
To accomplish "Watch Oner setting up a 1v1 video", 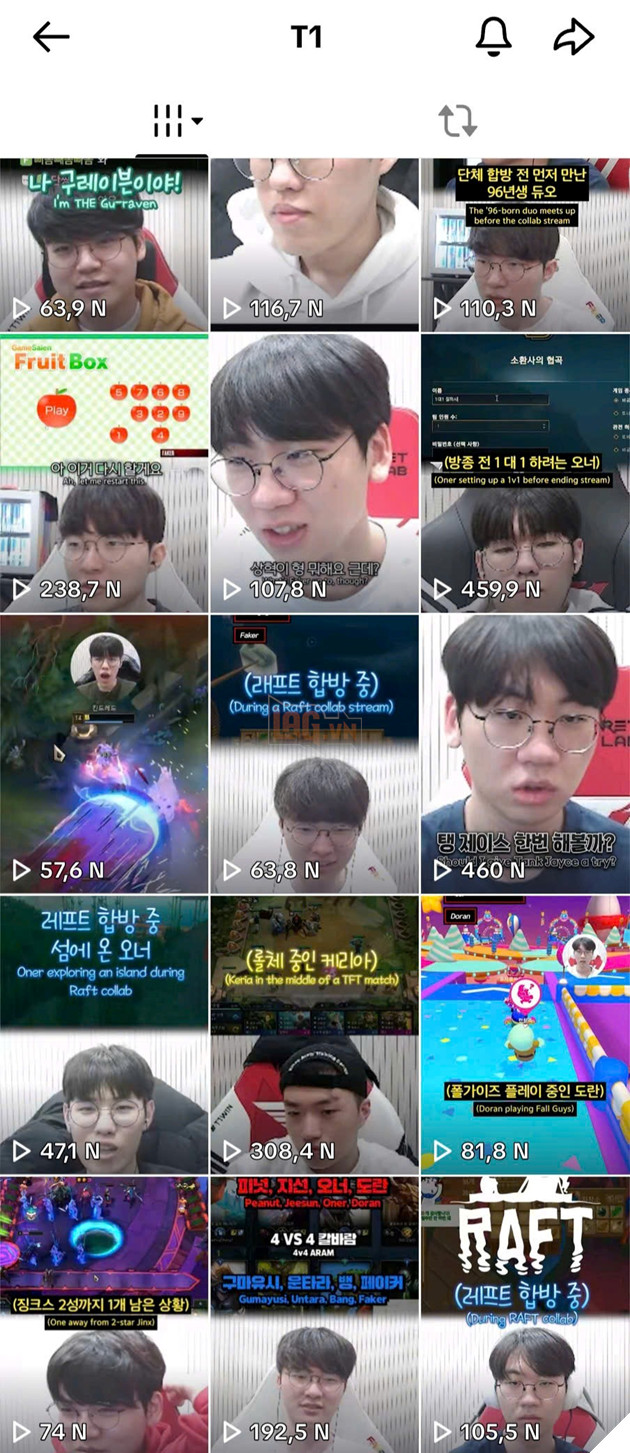I will (525, 472).
